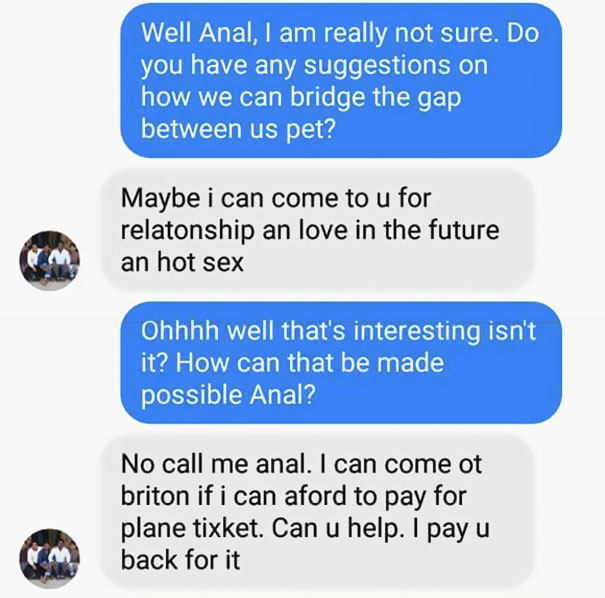The image size is (605, 598).
Task: Open sender's avatar beside the "relatonship an love" message
Action: [49, 260]
